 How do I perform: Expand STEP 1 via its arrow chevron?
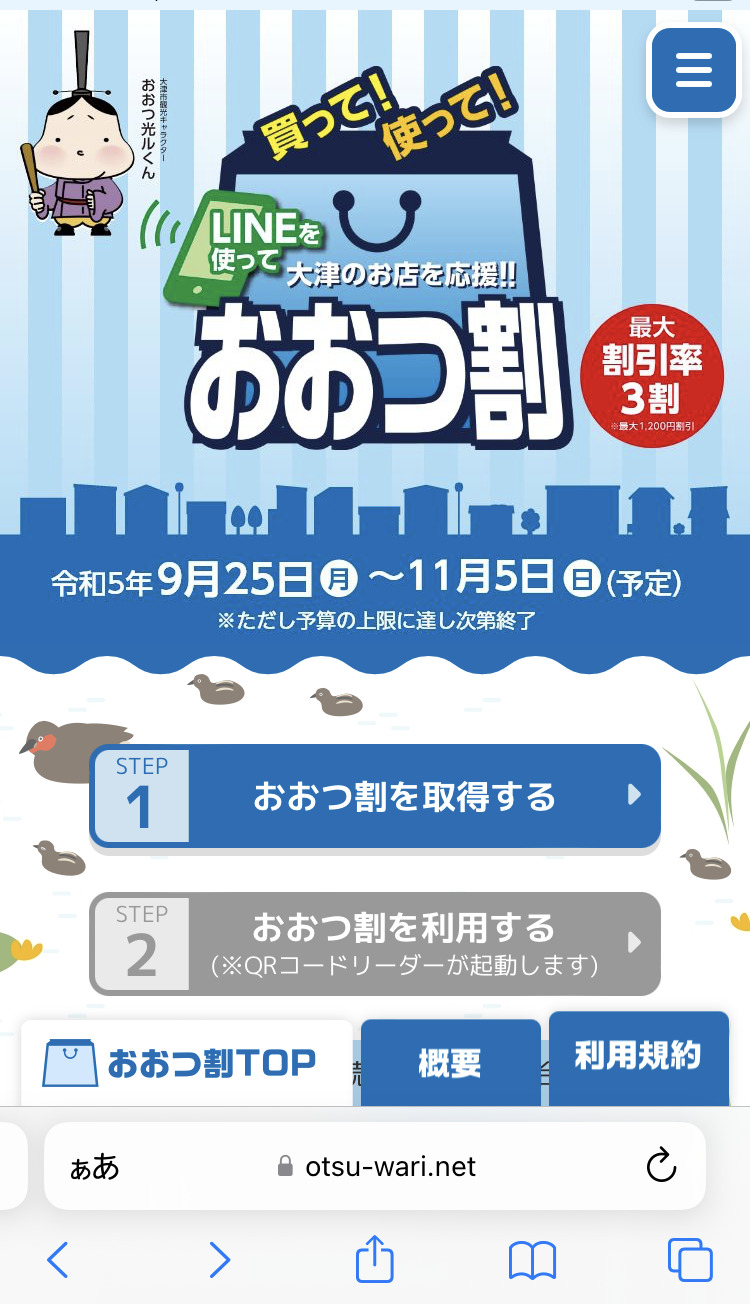(x=633, y=796)
